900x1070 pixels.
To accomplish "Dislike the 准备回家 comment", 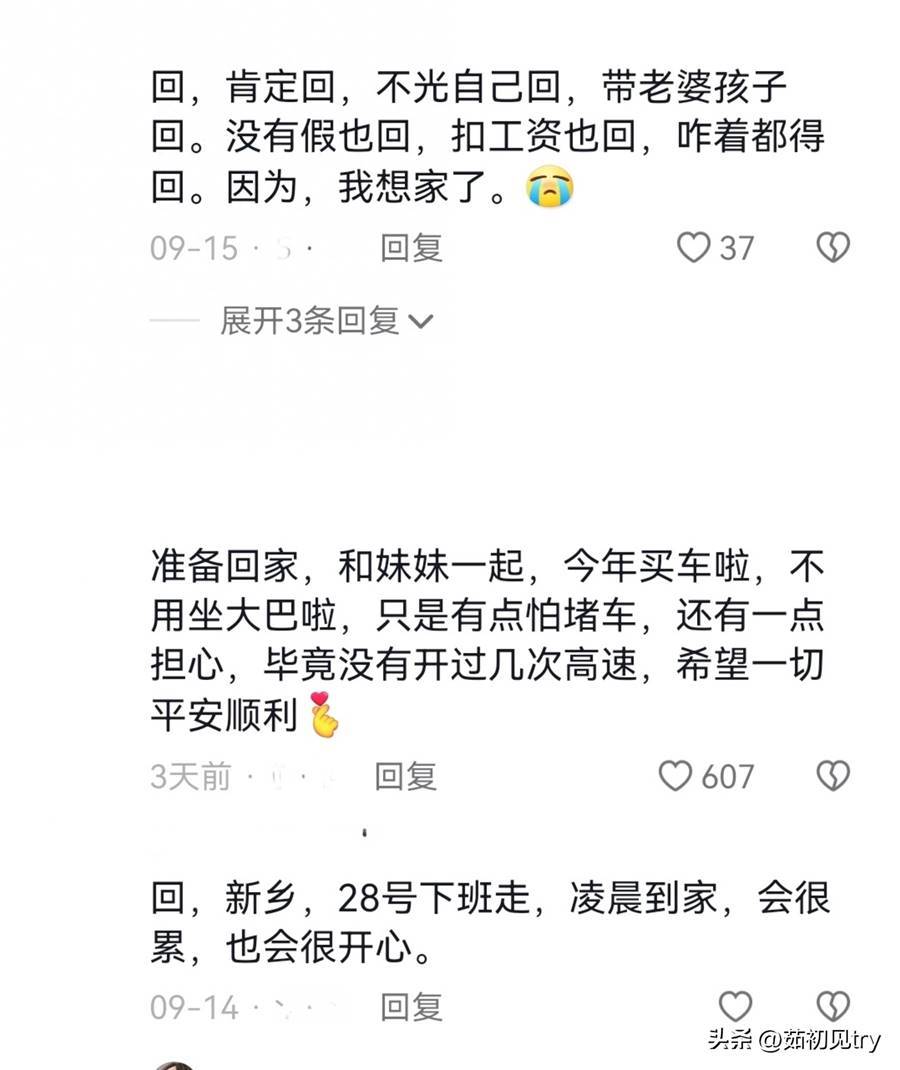I will (833, 776).
